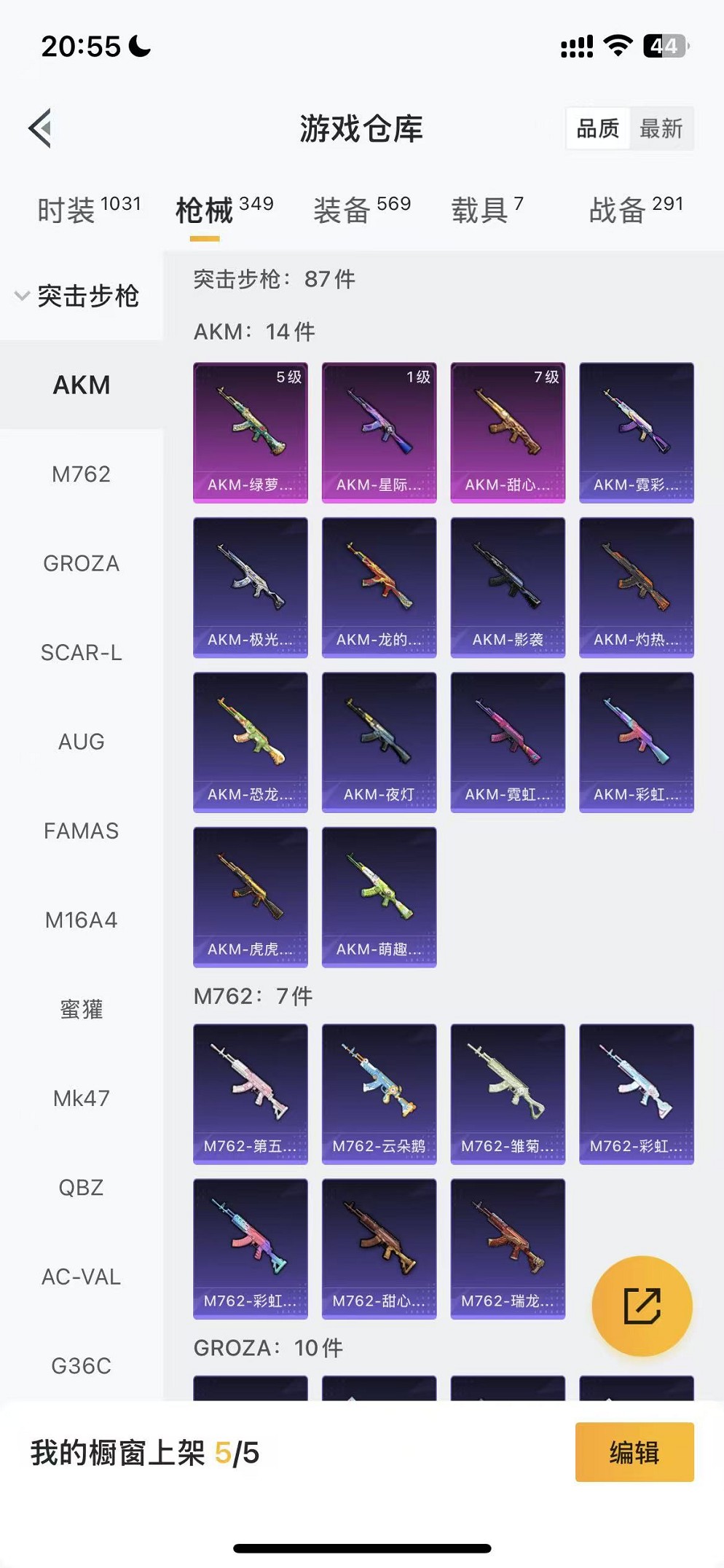This screenshot has width=724, height=1568.
Task: Go back using the top-left arrow
Action: click(41, 128)
